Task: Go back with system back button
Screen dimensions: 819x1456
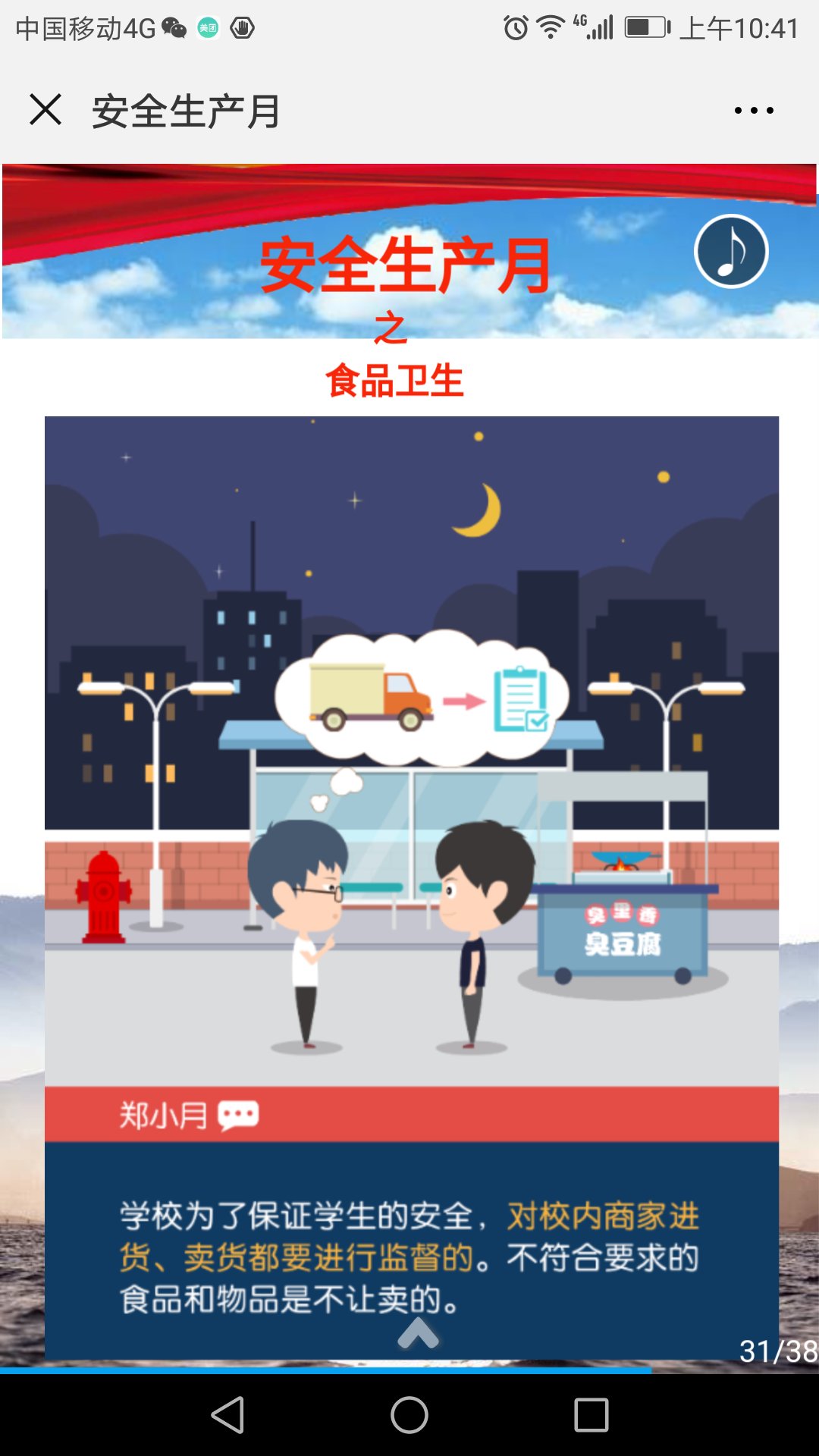Action: (227, 1415)
